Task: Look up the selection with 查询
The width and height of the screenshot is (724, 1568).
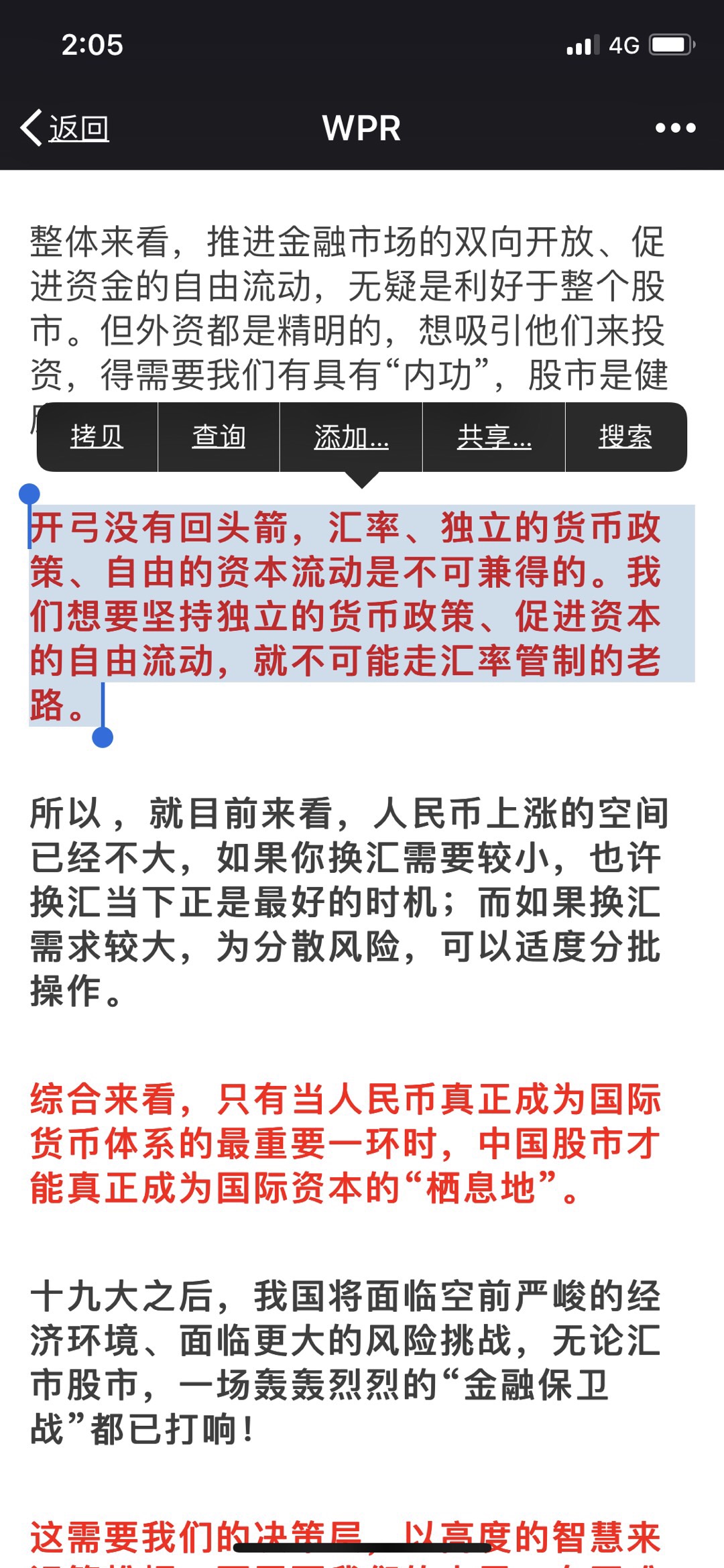Action: (x=219, y=437)
